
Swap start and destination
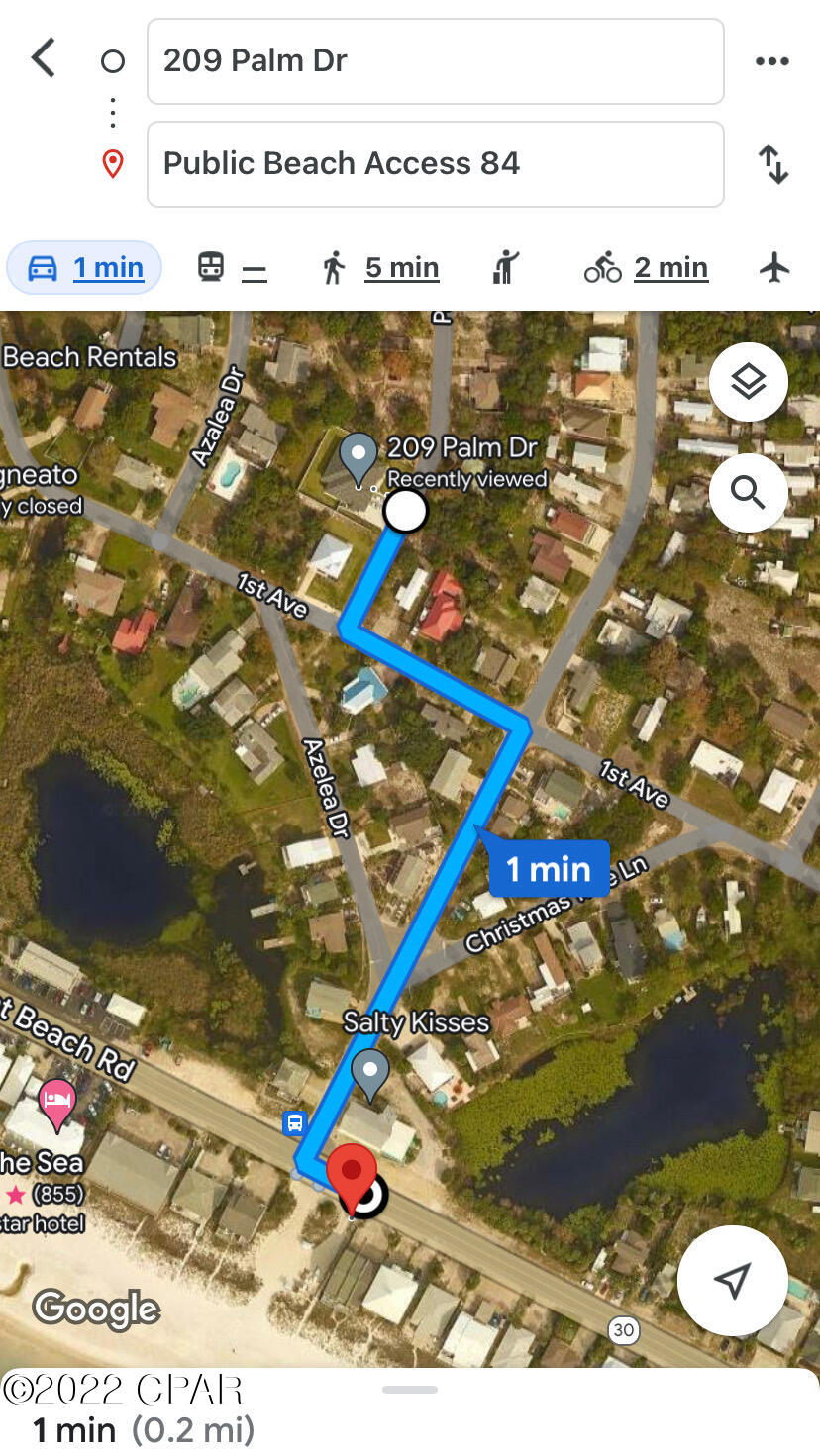[772, 164]
